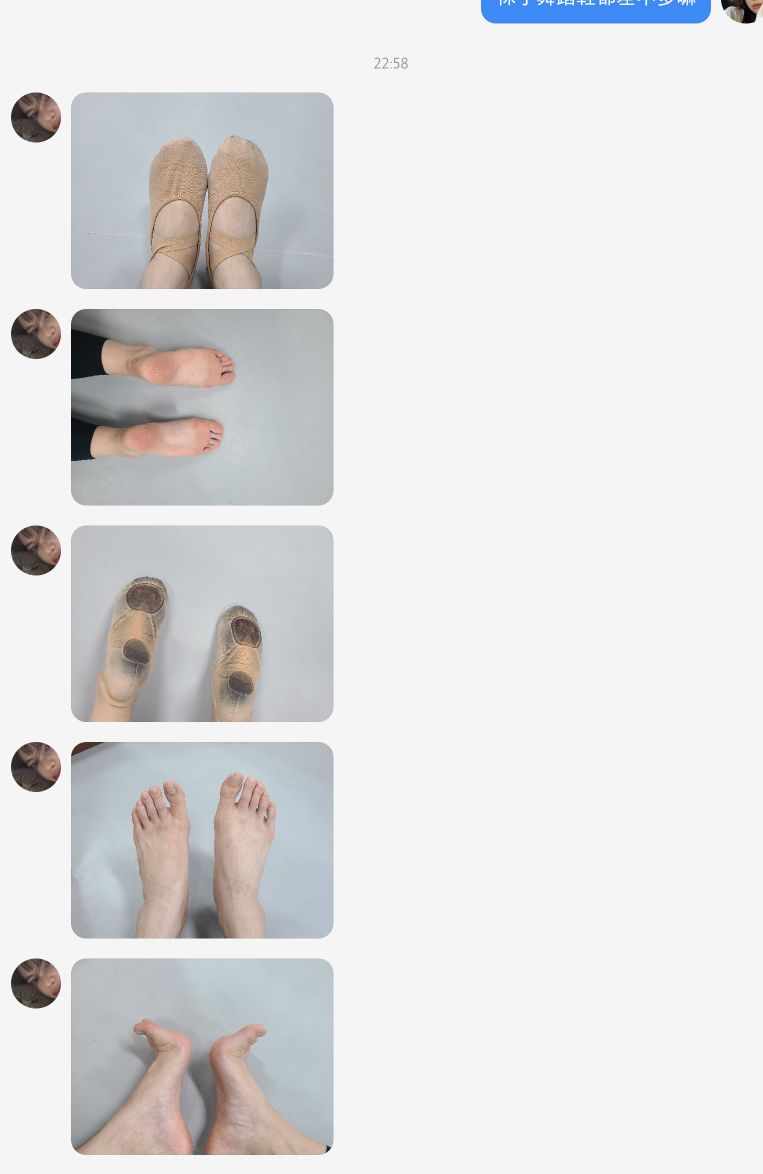763x1174 pixels.
Task: Open the photo of bare feet pointing outward
Action: tap(202, 1056)
